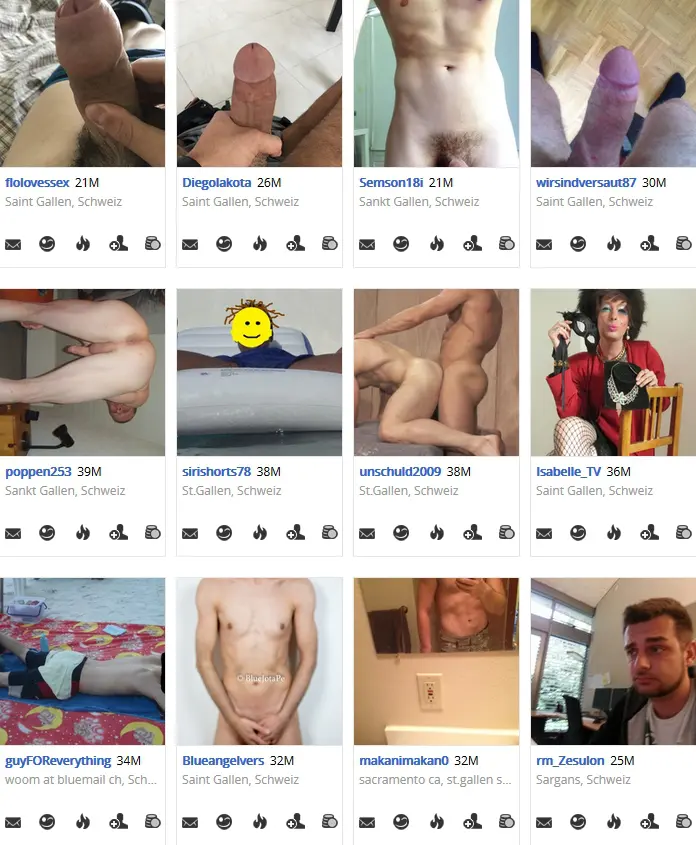Tap the coins icon for flolovessex

pyautogui.click(x=153, y=244)
